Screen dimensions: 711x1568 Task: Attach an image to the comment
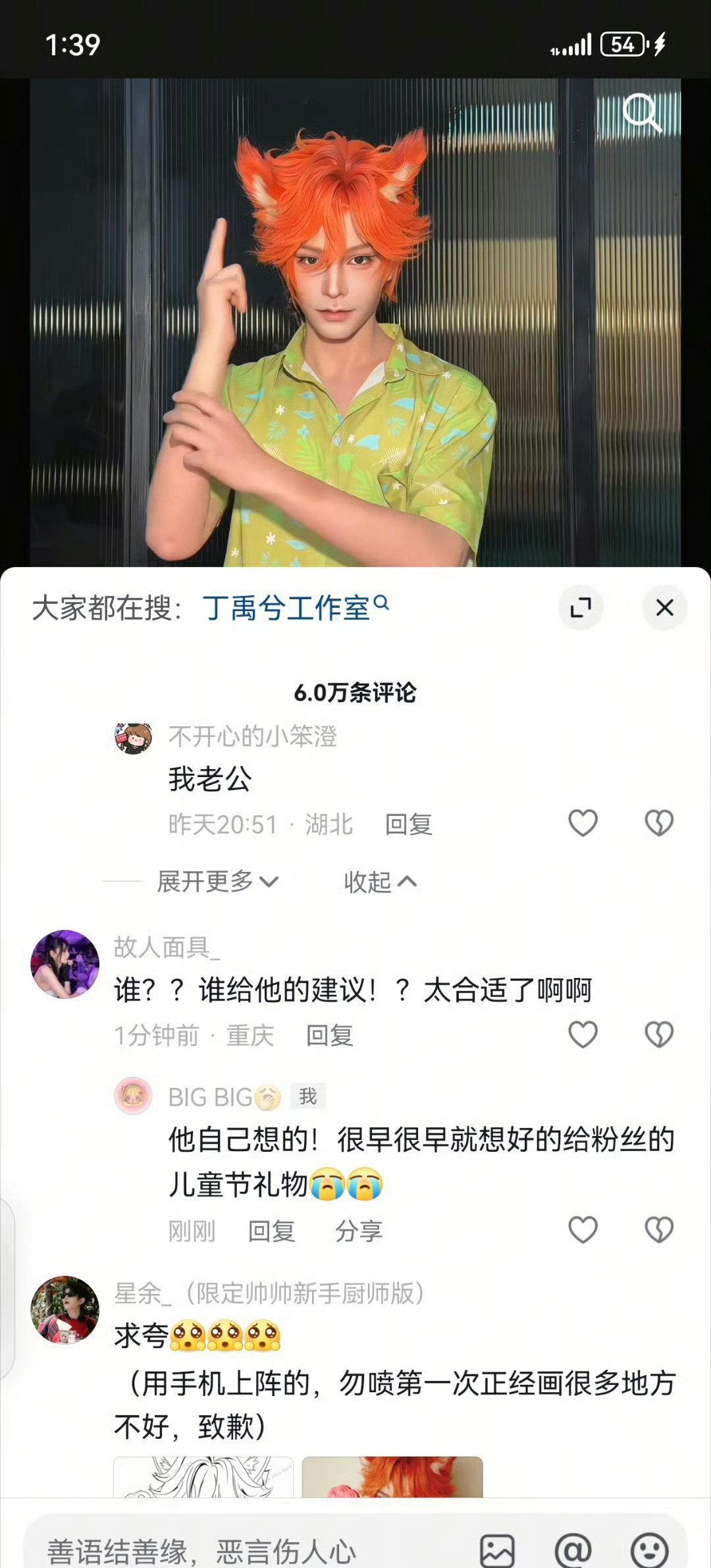[497, 1551]
